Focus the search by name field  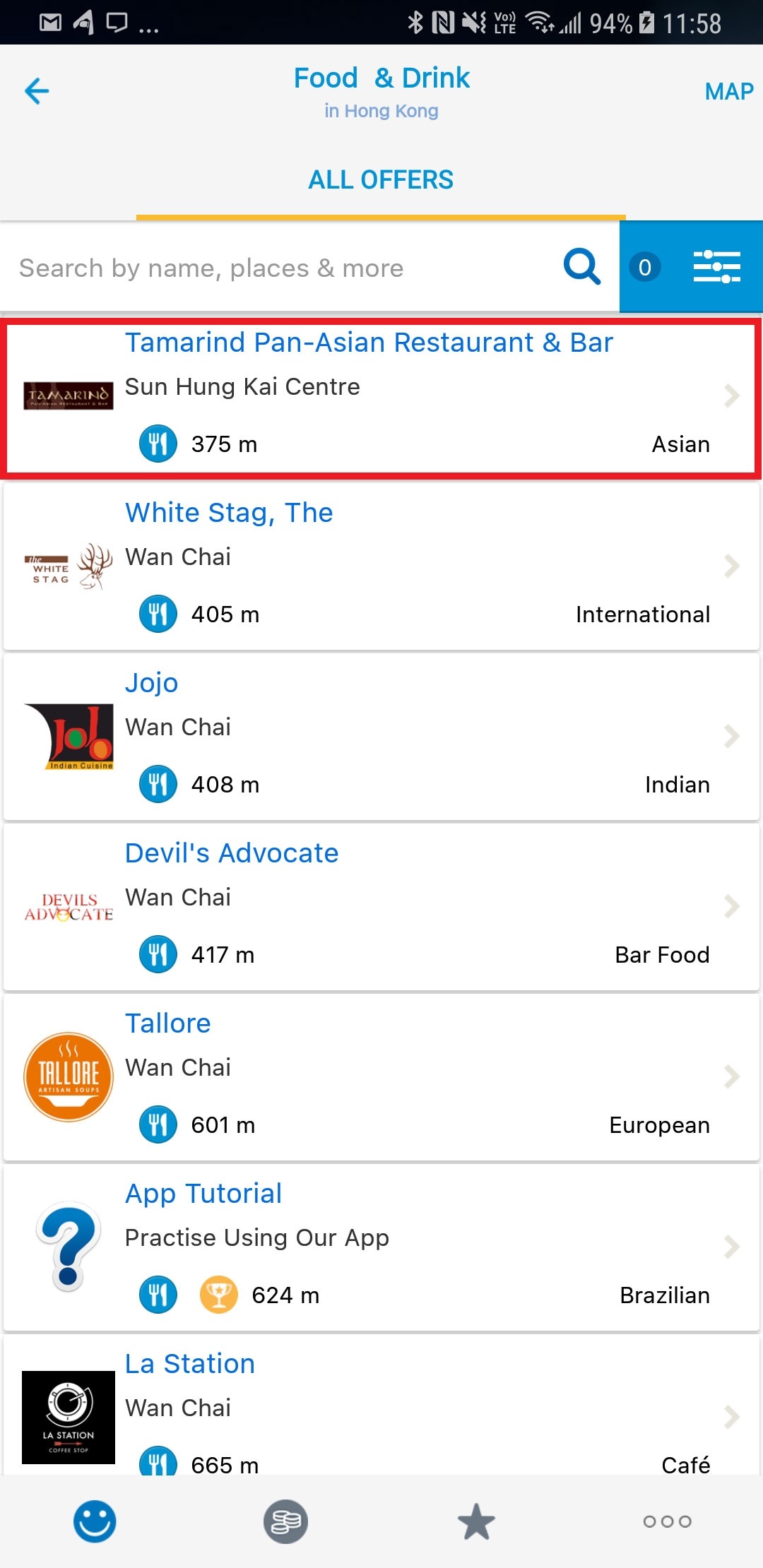(283, 268)
